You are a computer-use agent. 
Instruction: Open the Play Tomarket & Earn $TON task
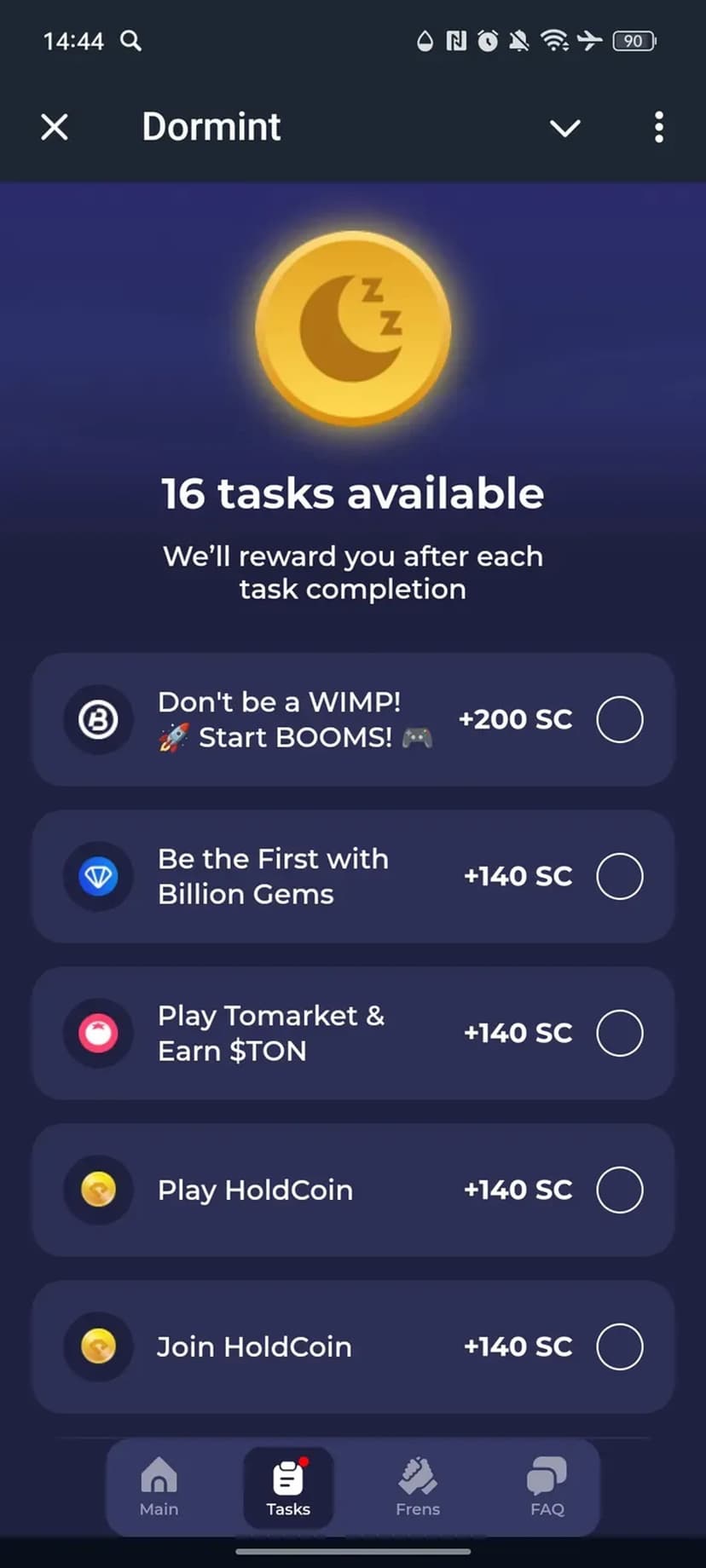353,1033
